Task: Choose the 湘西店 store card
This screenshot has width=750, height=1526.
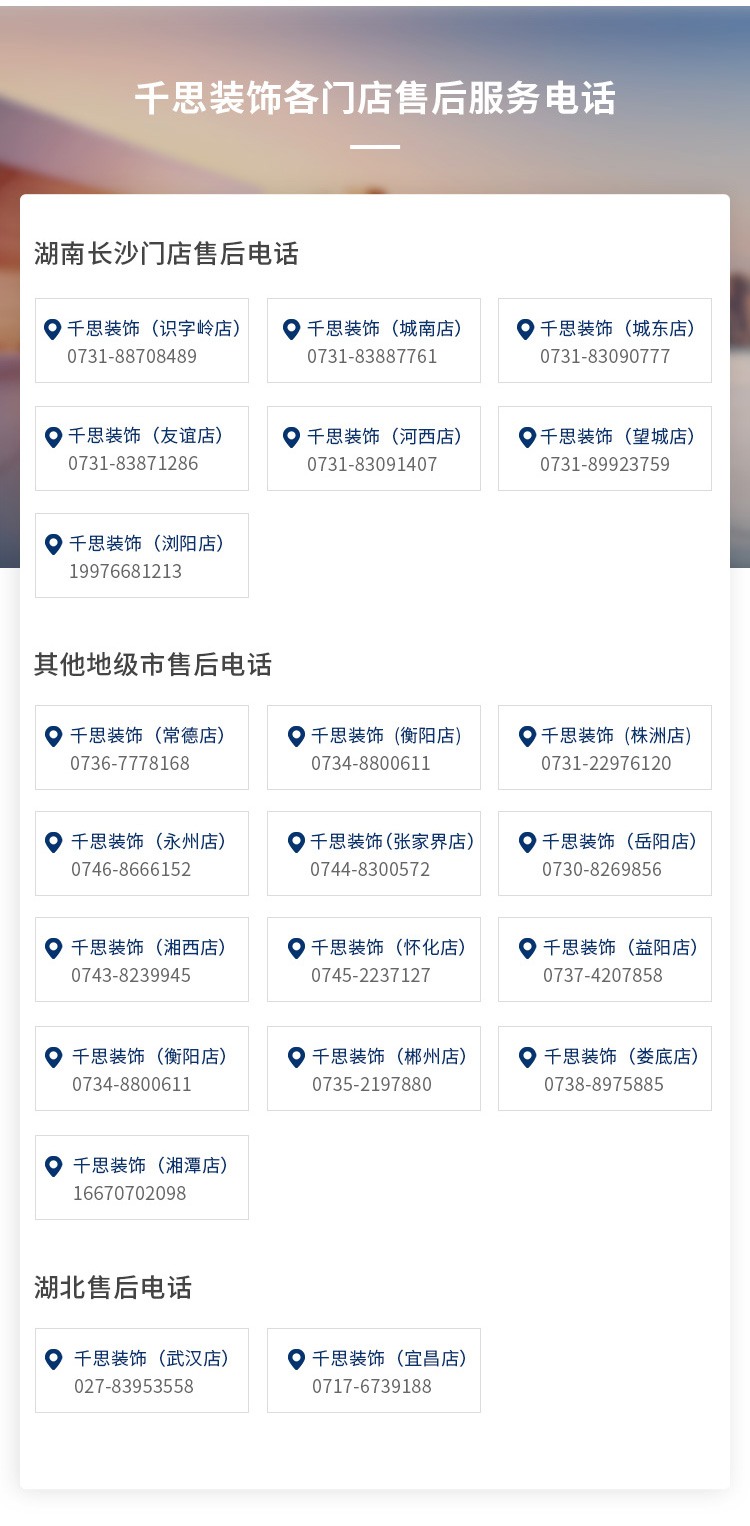Action: 142,960
